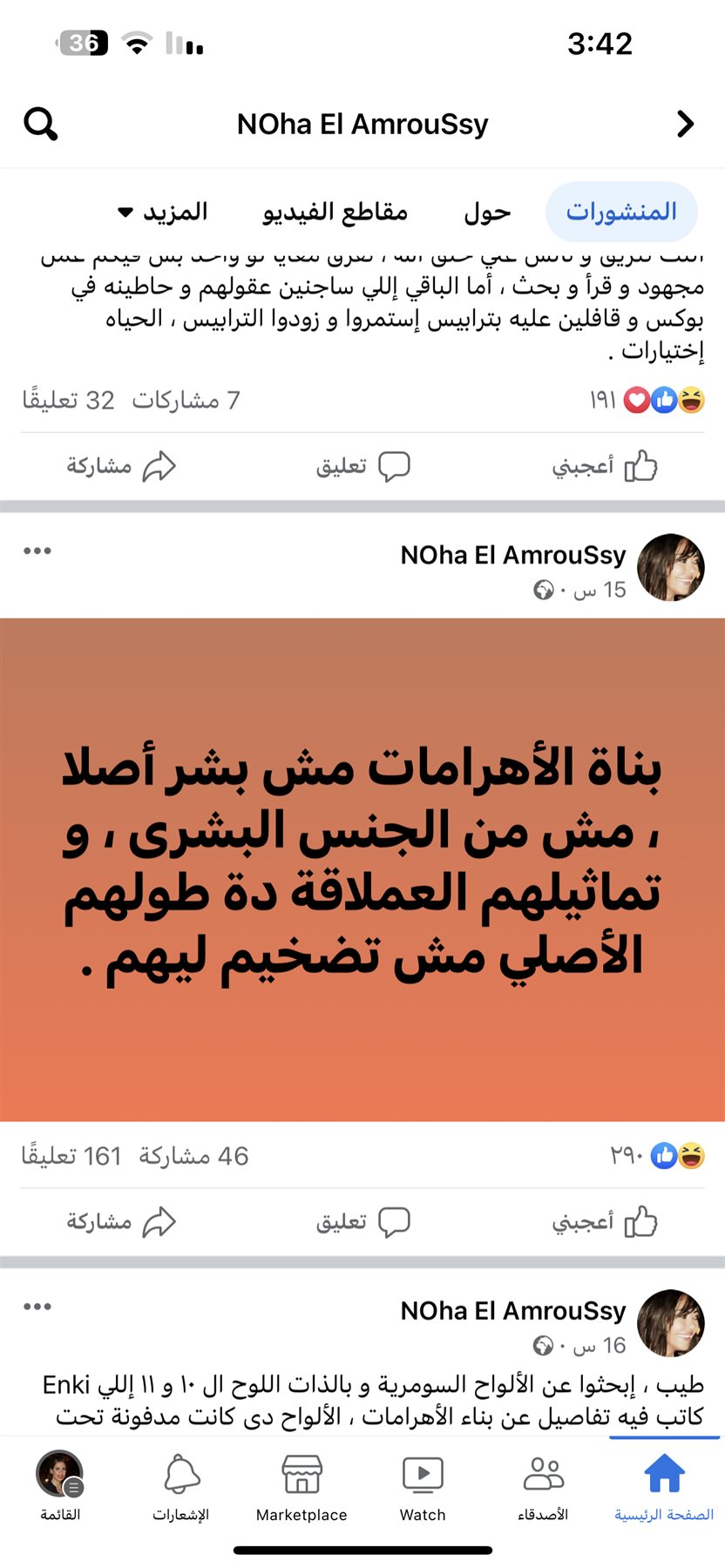Open the مقاطع الفيديو tab
The width and height of the screenshot is (725, 1568).
(x=335, y=212)
